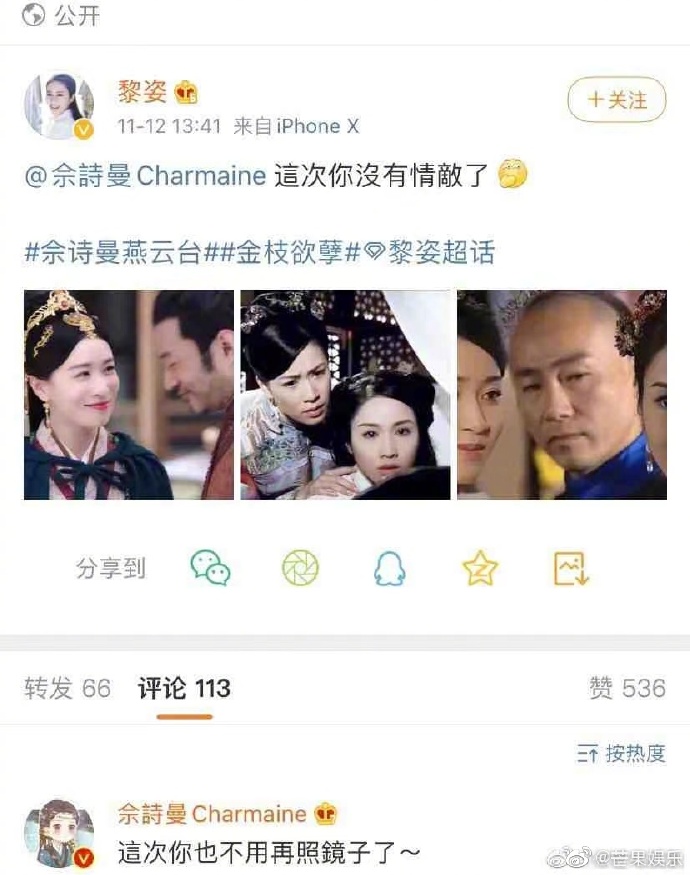Open the @佘詩曼Charmaine mention link
The image size is (690, 875).
[146, 177]
